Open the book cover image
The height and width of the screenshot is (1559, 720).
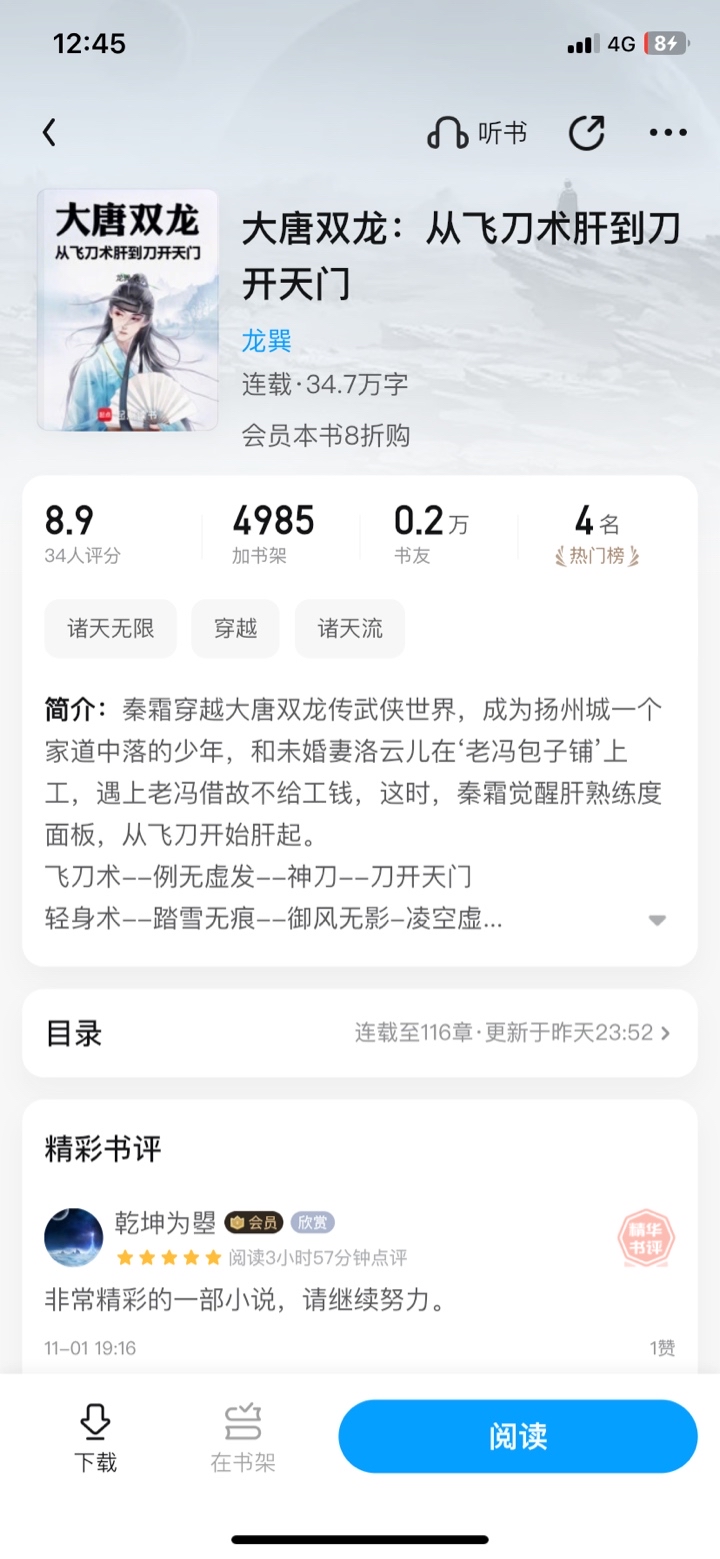[128, 310]
